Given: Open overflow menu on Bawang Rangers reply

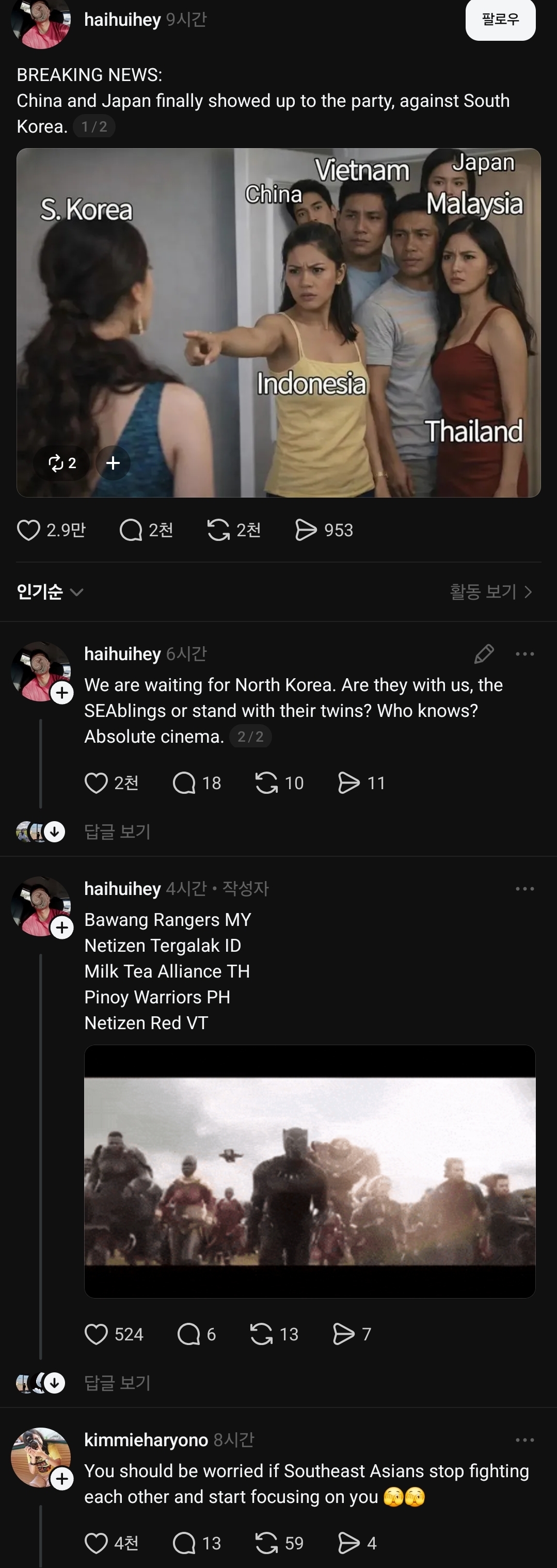Looking at the screenshot, I should click(x=525, y=889).
